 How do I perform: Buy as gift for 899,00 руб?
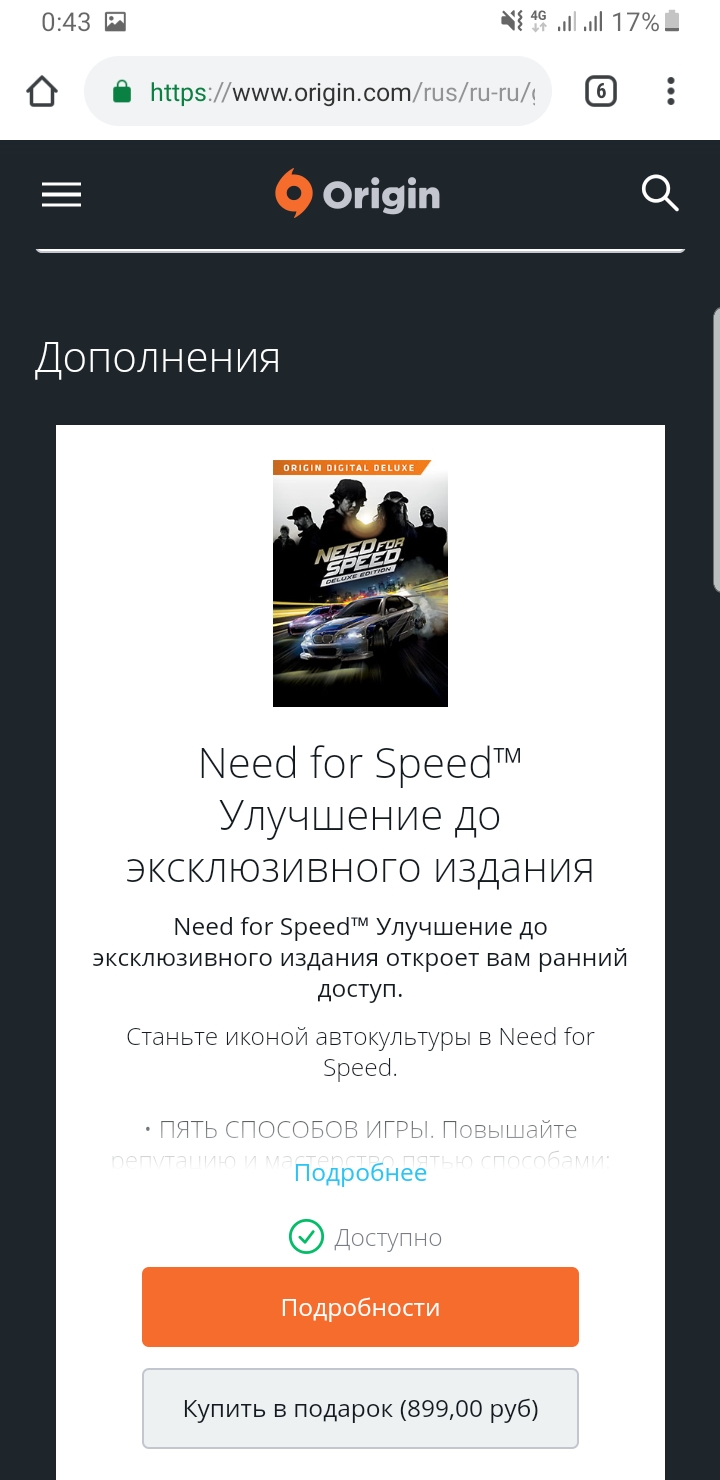pos(360,1409)
